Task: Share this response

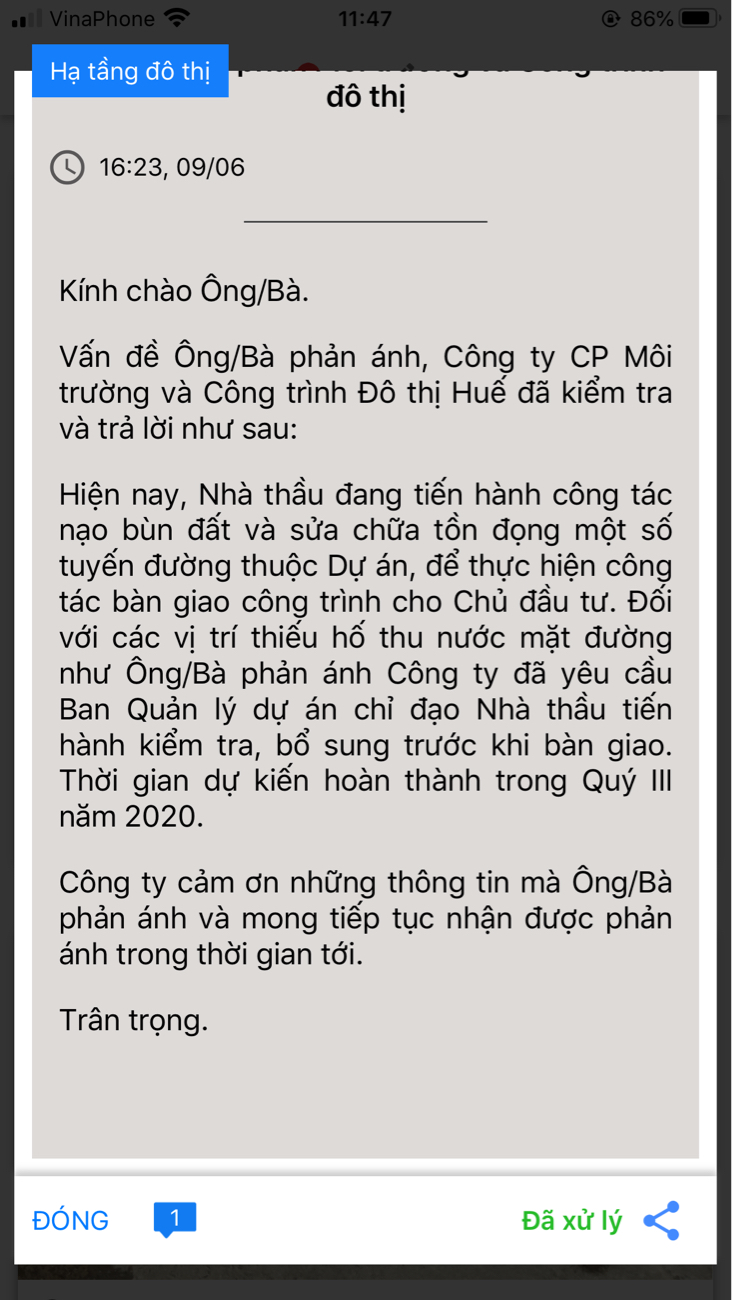Action: point(661,1221)
